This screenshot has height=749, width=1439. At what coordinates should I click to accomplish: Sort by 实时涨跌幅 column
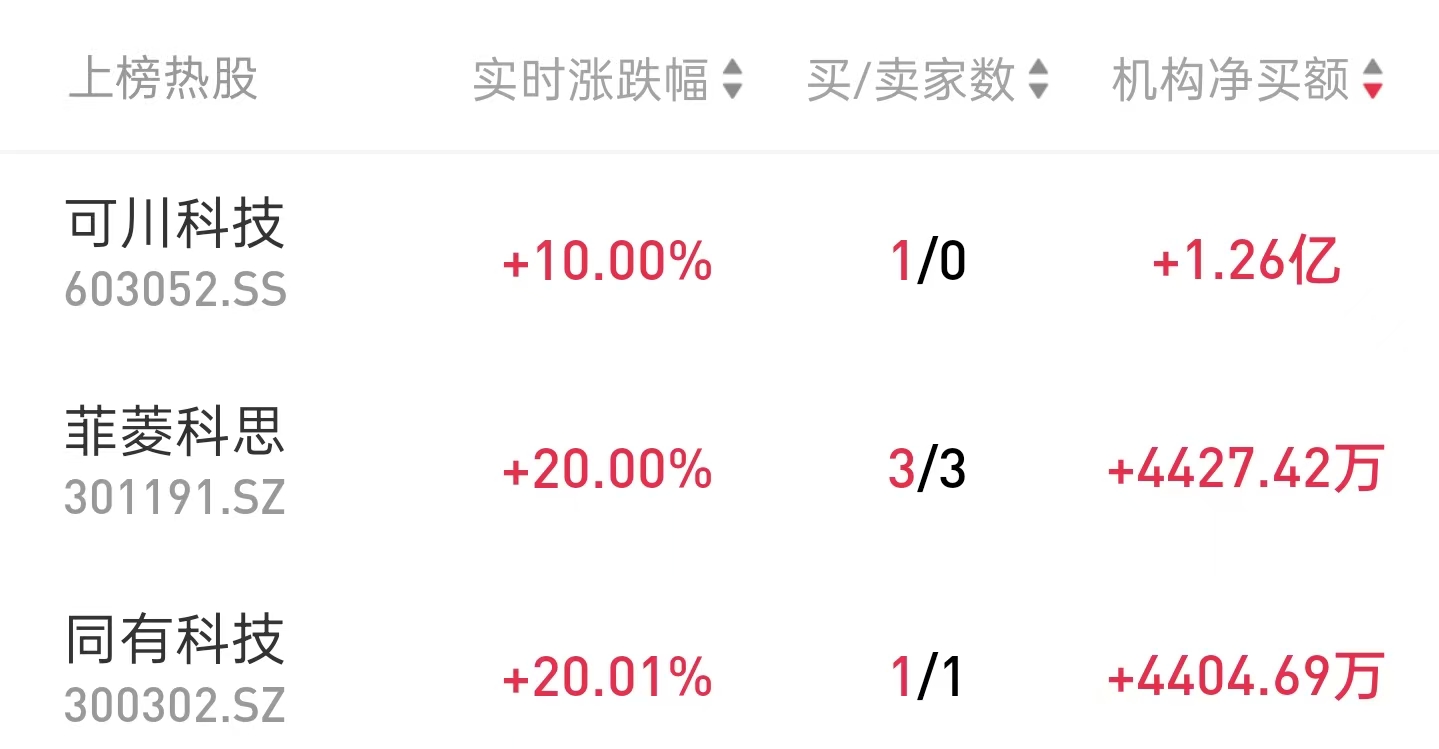coord(607,80)
